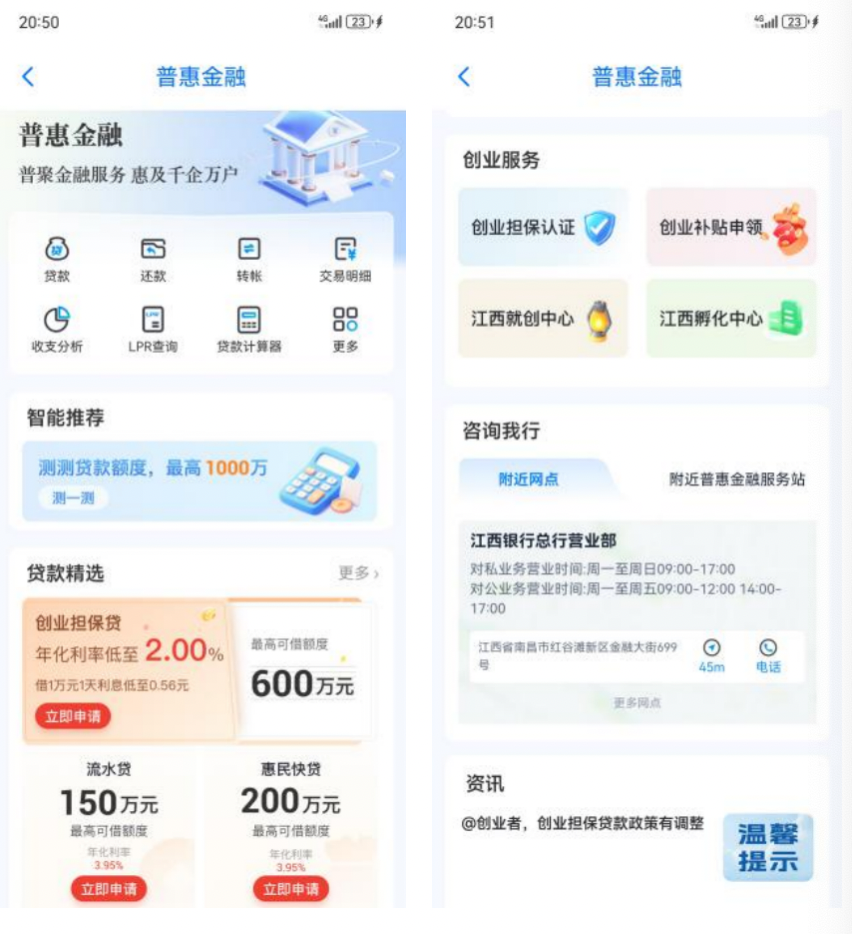Launch the 贷款计算器 loan calculator

point(248,329)
